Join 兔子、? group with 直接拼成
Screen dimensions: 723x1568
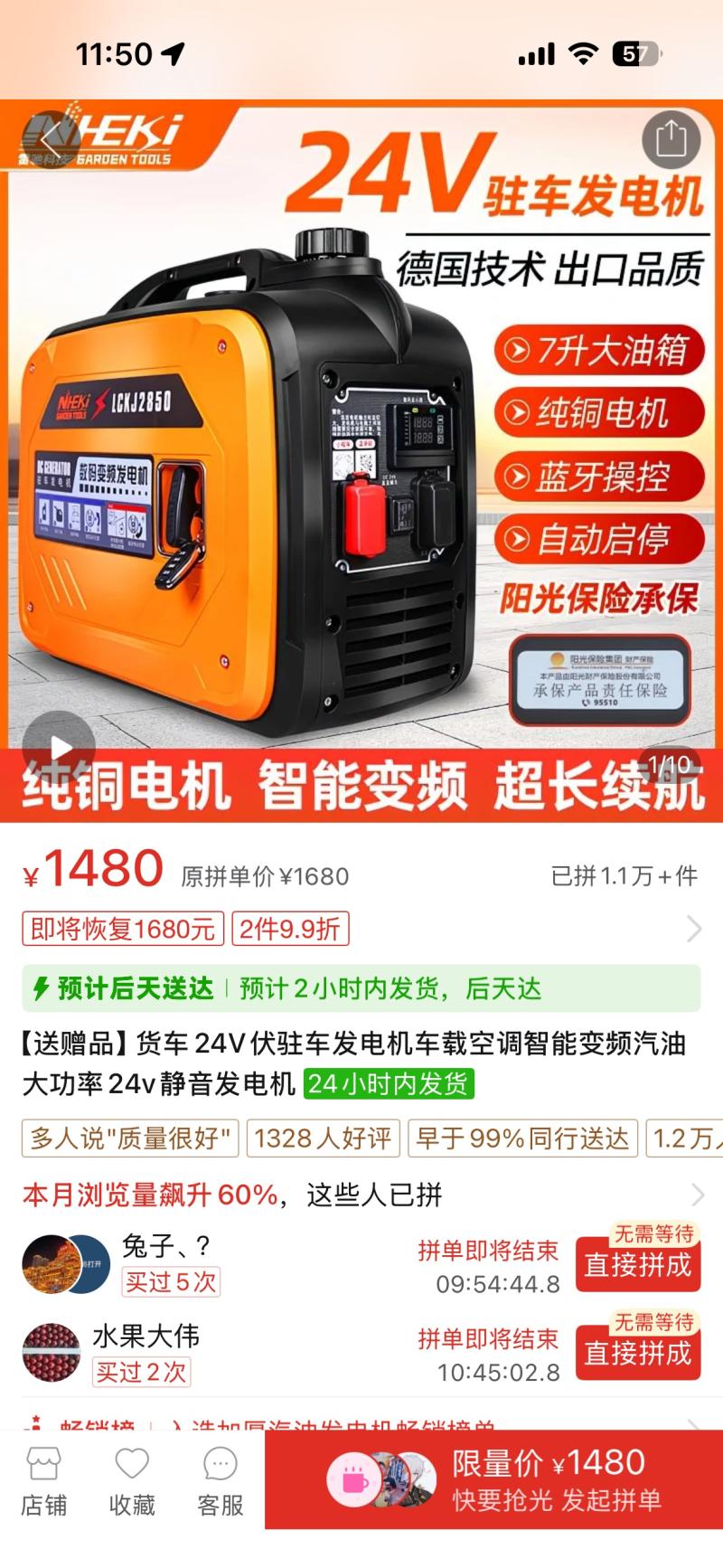[x=638, y=1264]
